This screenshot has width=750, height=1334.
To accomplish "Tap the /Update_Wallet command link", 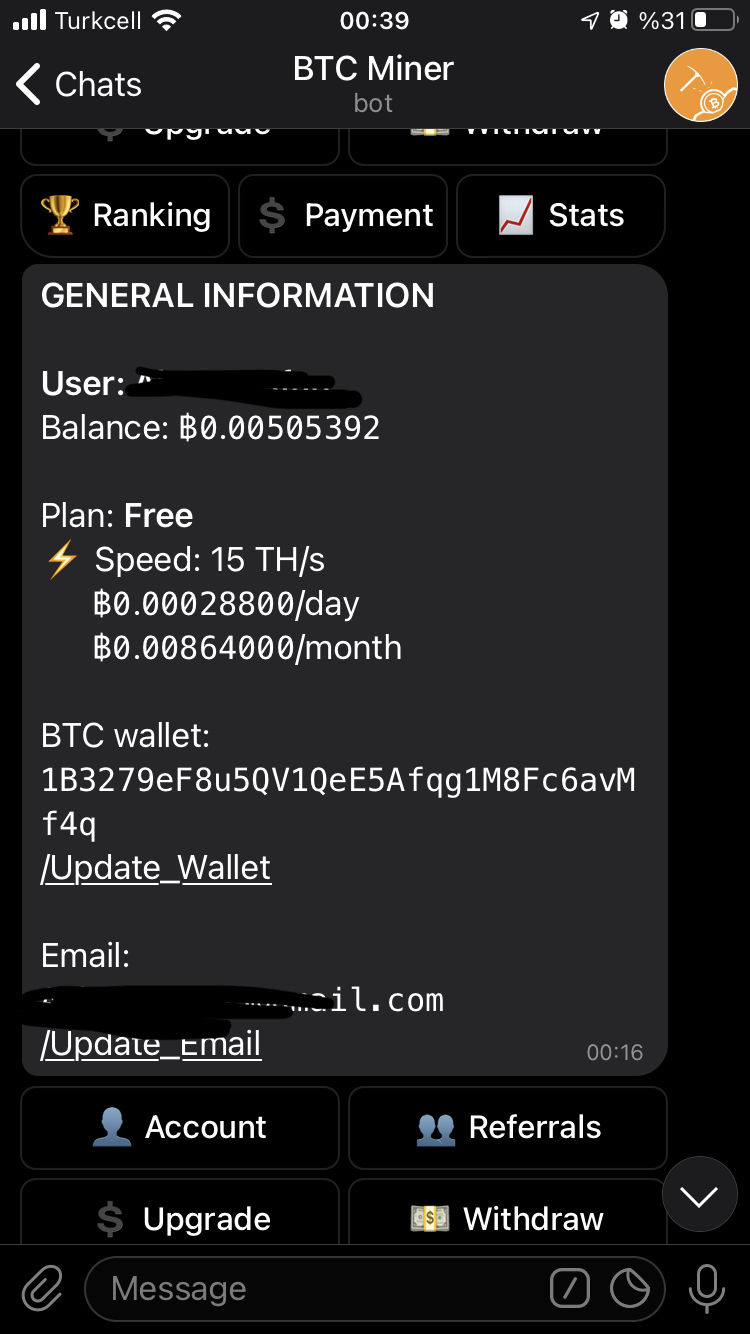I will [x=156, y=868].
